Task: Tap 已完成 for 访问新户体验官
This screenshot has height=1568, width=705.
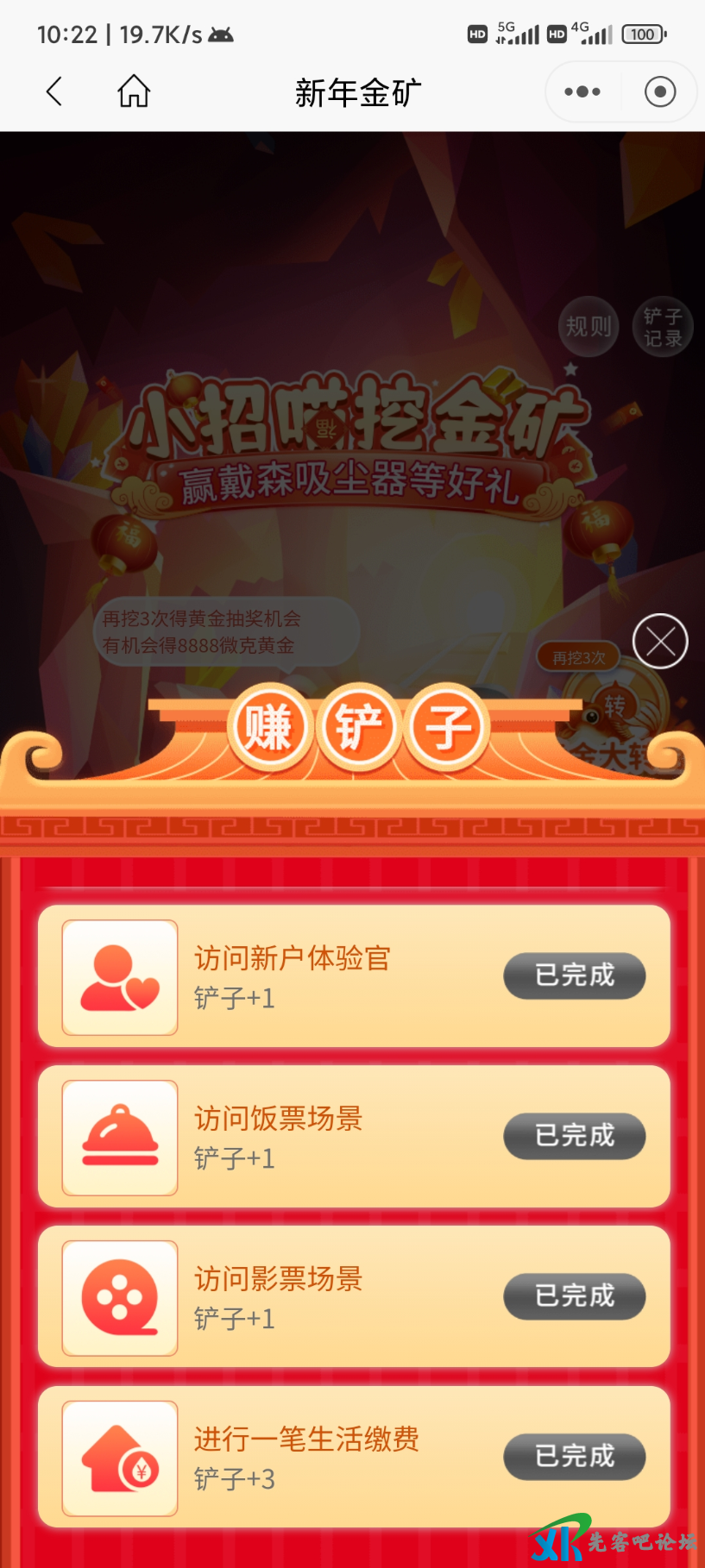Action: pyautogui.click(x=574, y=975)
